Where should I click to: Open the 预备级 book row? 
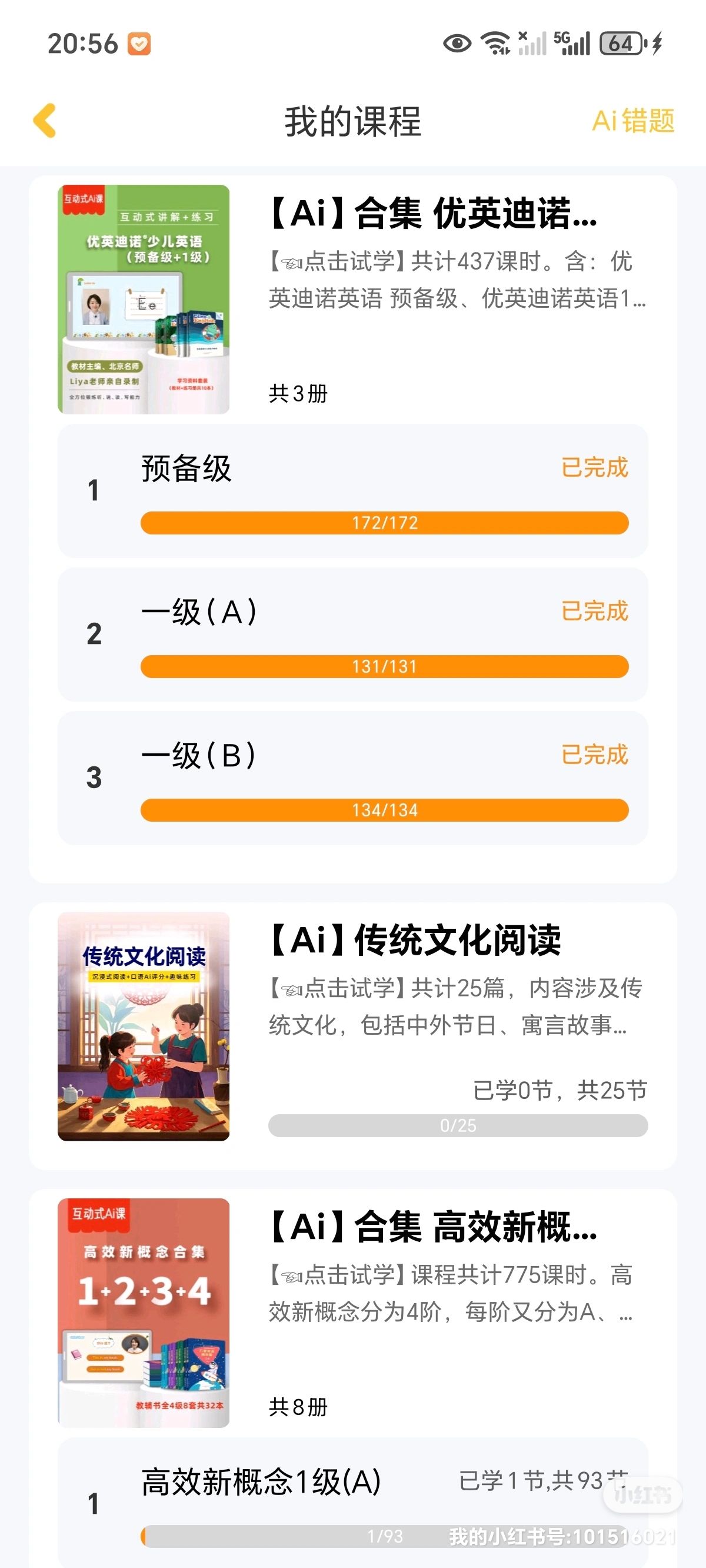point(352,491)
